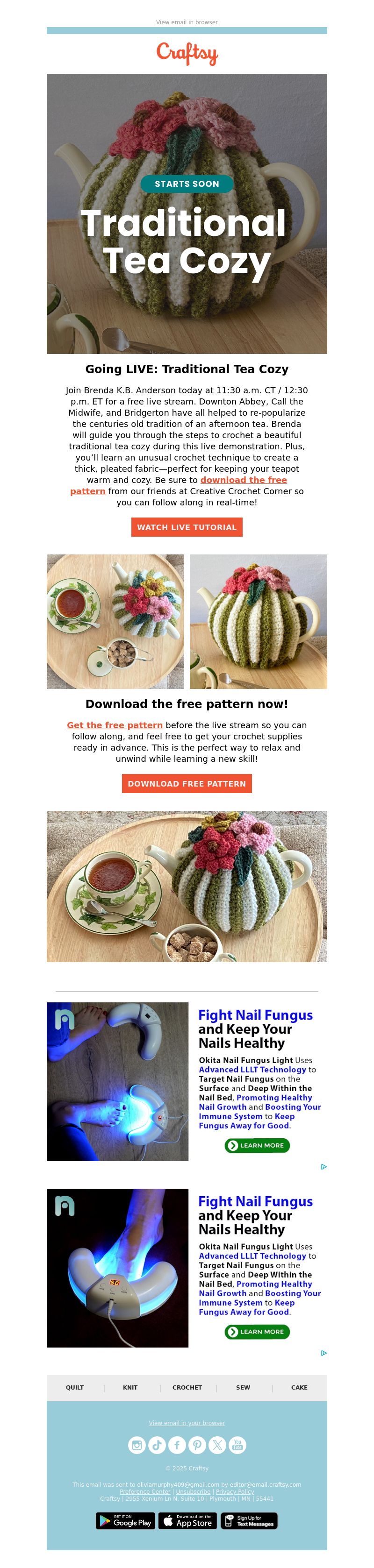Get the app on Google Play

tap(125, 1520)
